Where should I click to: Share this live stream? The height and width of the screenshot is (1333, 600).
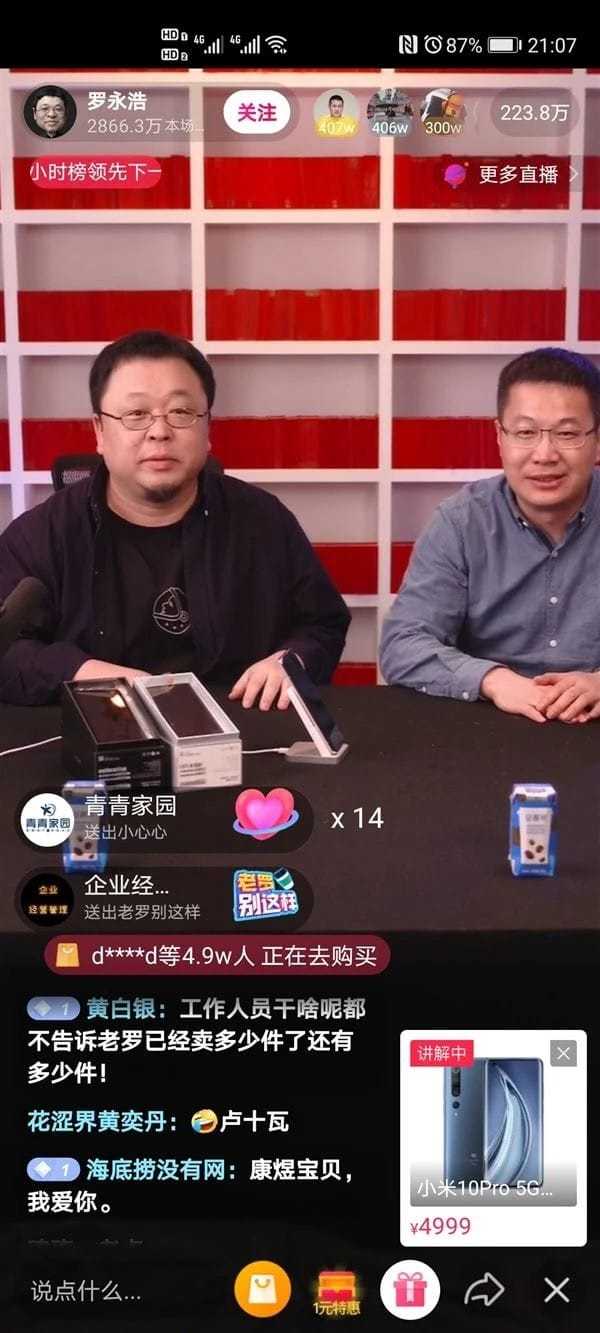pyautogui.click(x=485, y=1290)
